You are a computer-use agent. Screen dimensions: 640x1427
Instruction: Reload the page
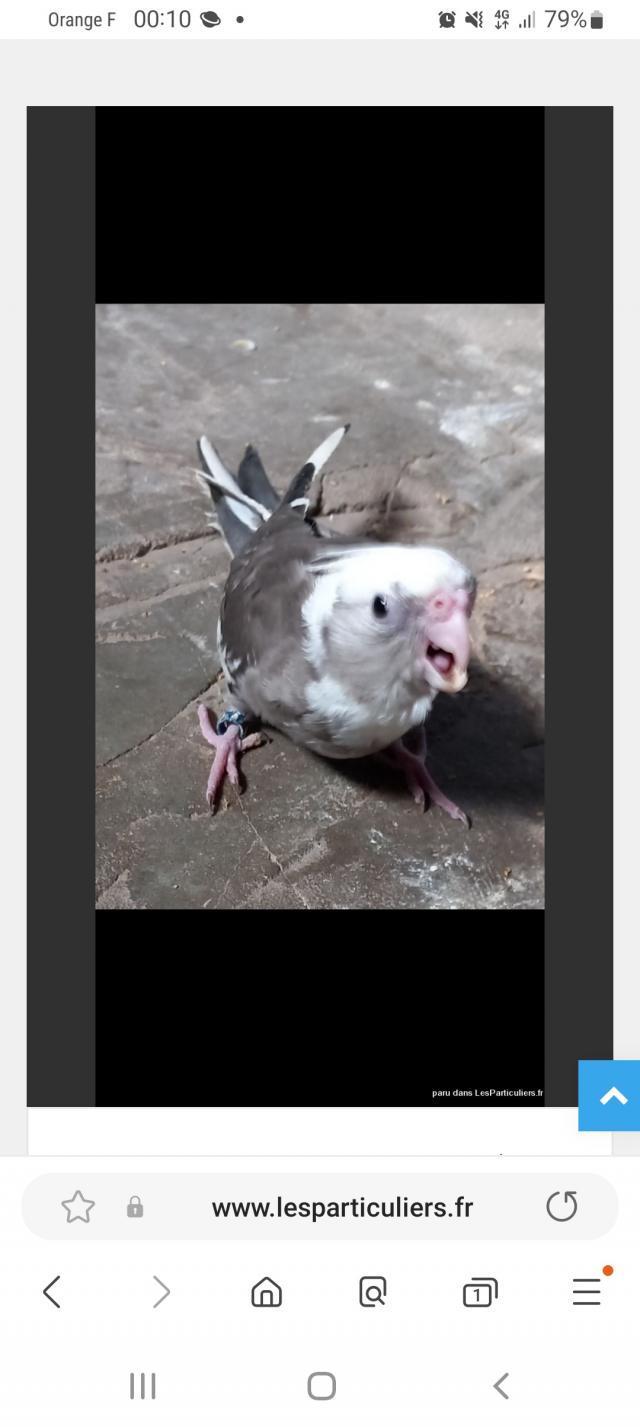[562, 1207]
